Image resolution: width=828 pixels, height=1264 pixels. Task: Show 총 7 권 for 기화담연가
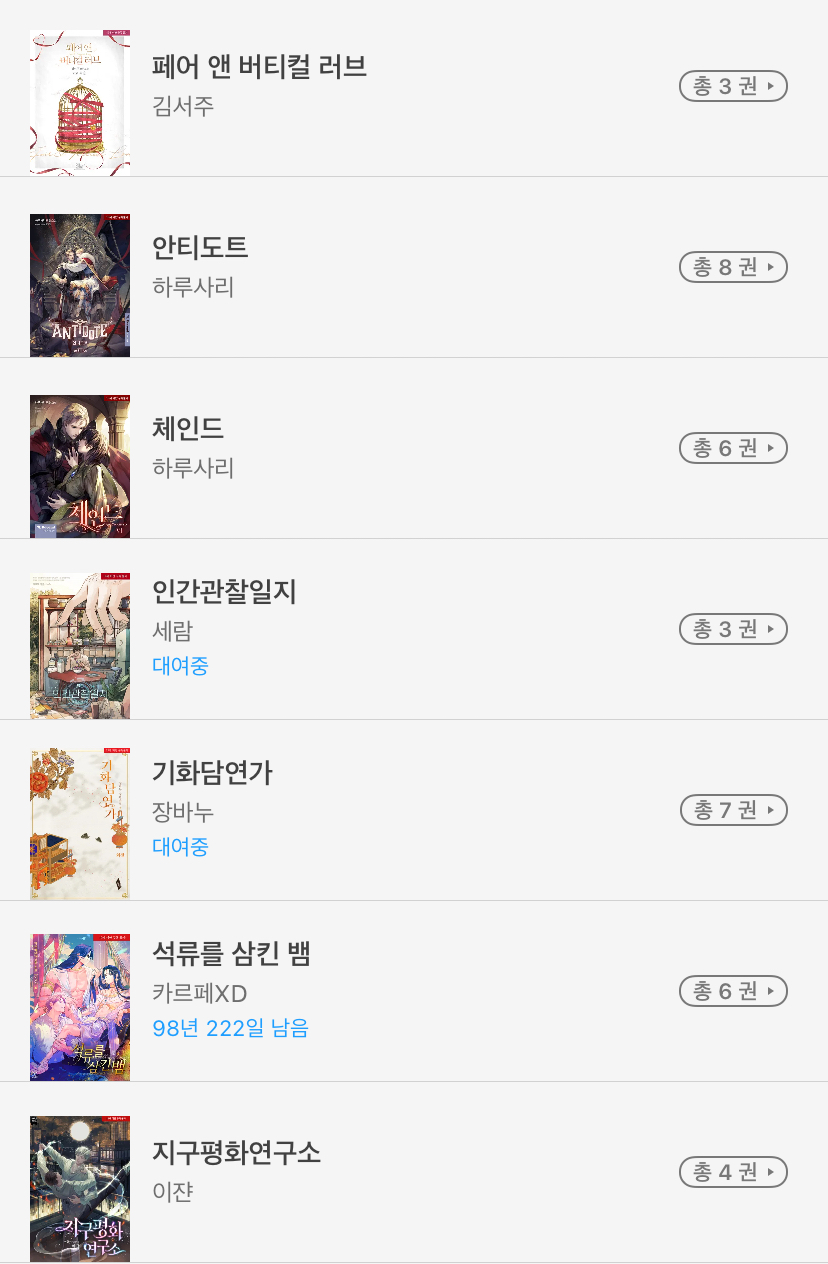tap(733, 810)
